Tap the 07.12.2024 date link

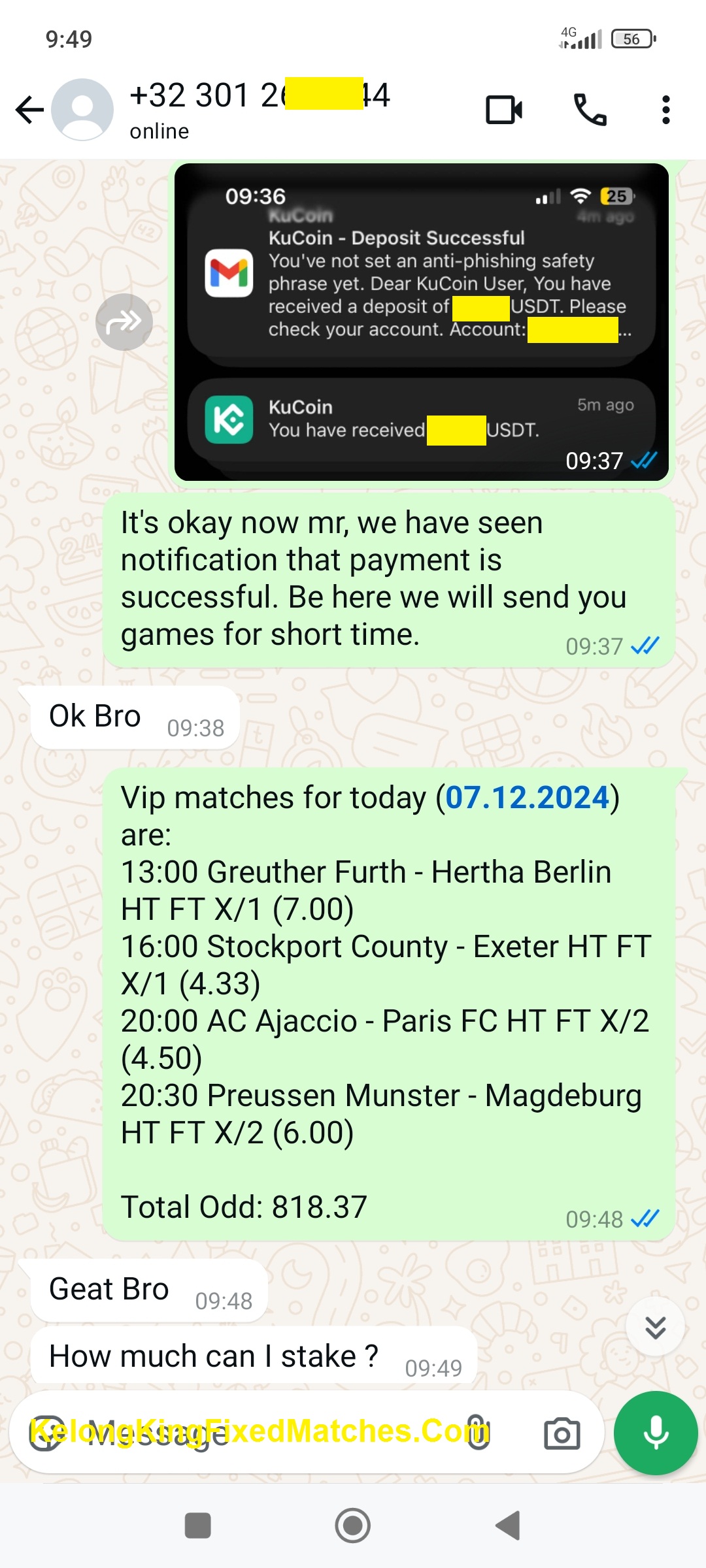point(527,798)
